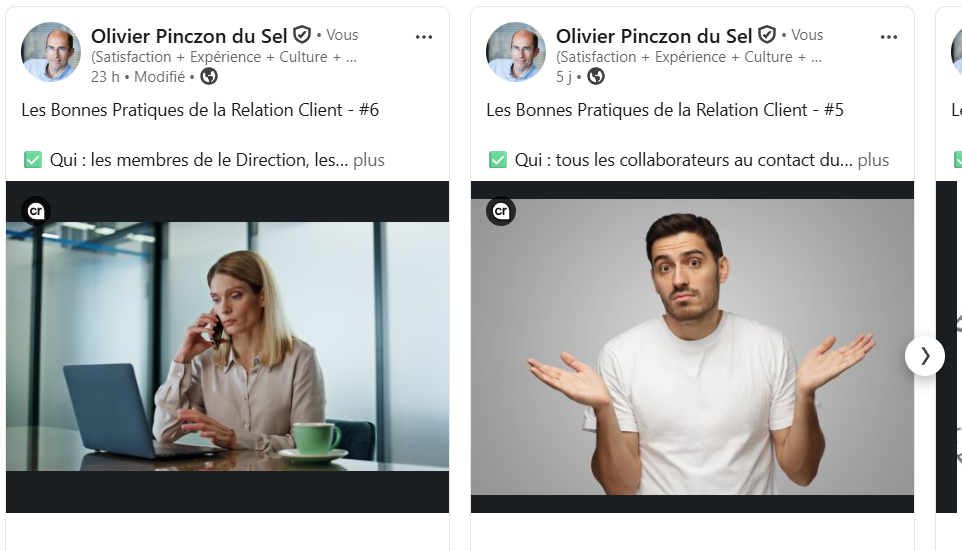The image size is (962, 551).
Task: Open Olivier Pinczon du Sel's profile from post #6
Action: [189, 36]
